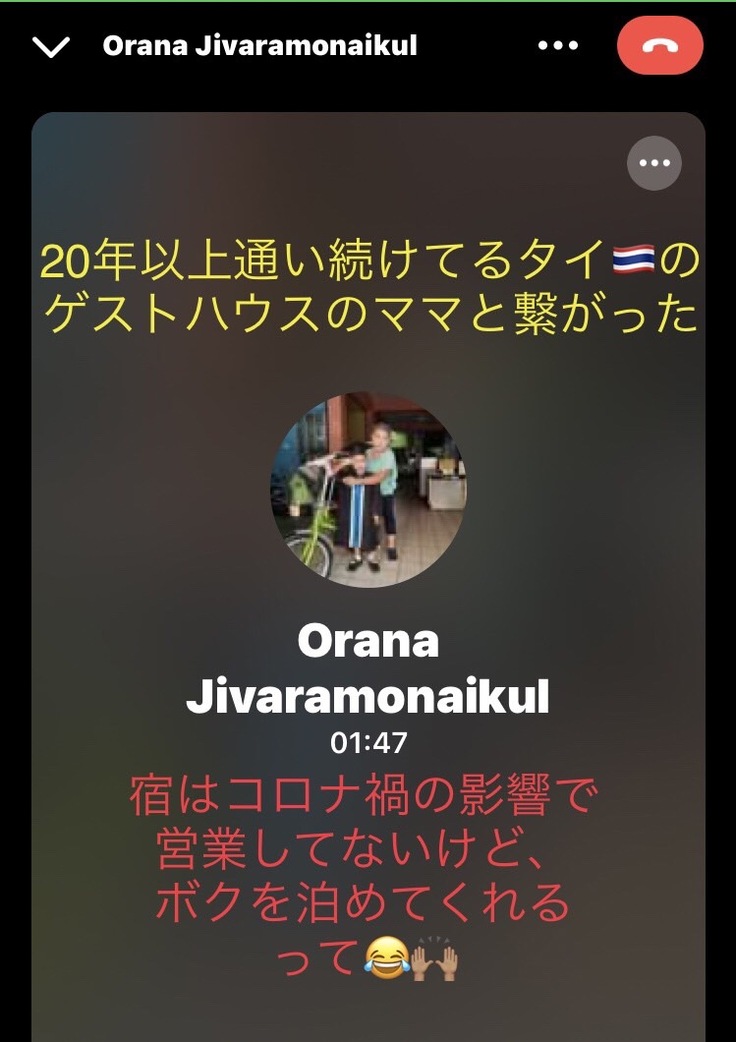This screenshot has width=736, height=1042.
Task: Open the more options on the call card
Action: [654, 163]
